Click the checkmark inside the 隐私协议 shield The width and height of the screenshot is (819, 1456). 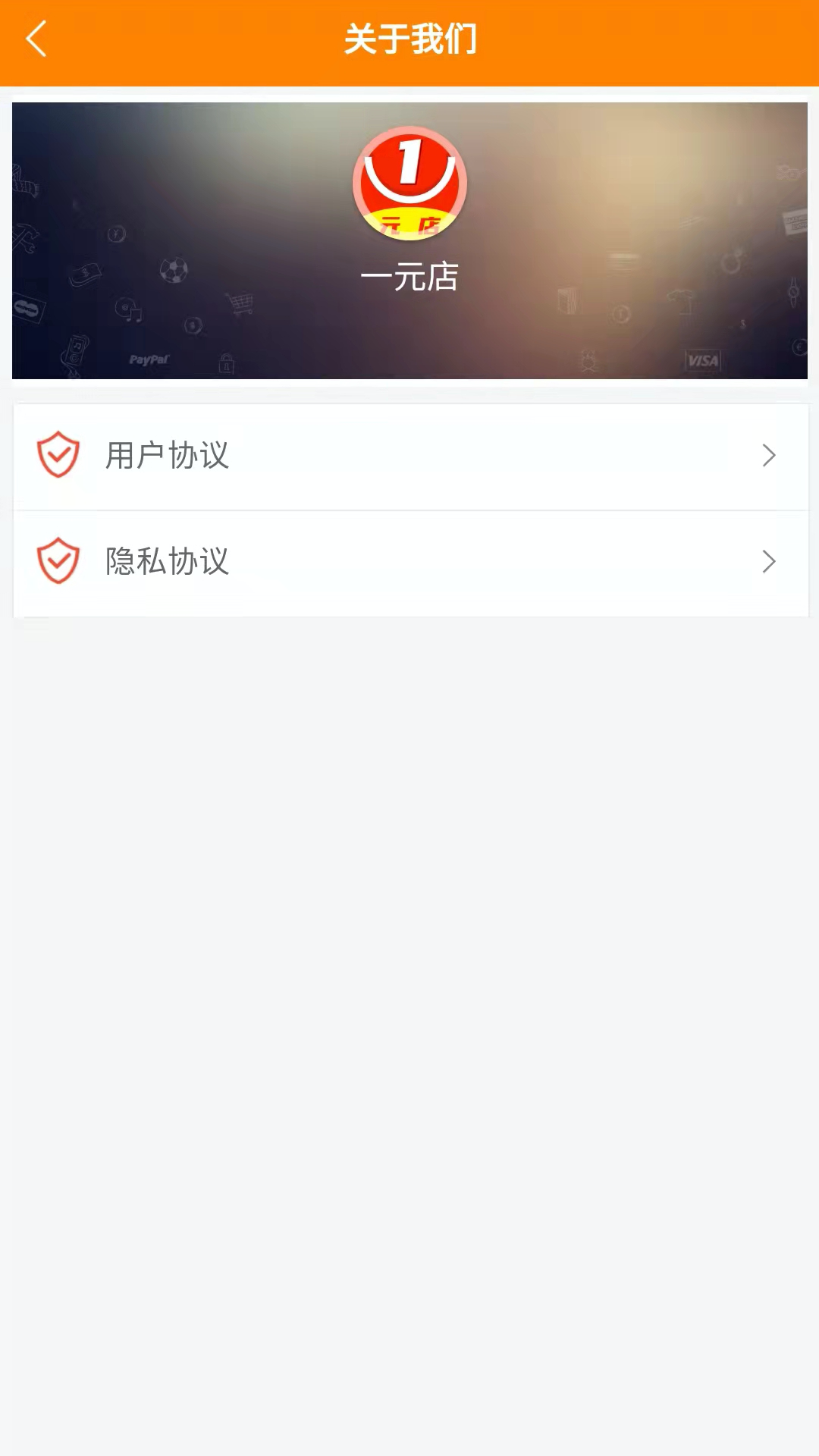[58, 561]
